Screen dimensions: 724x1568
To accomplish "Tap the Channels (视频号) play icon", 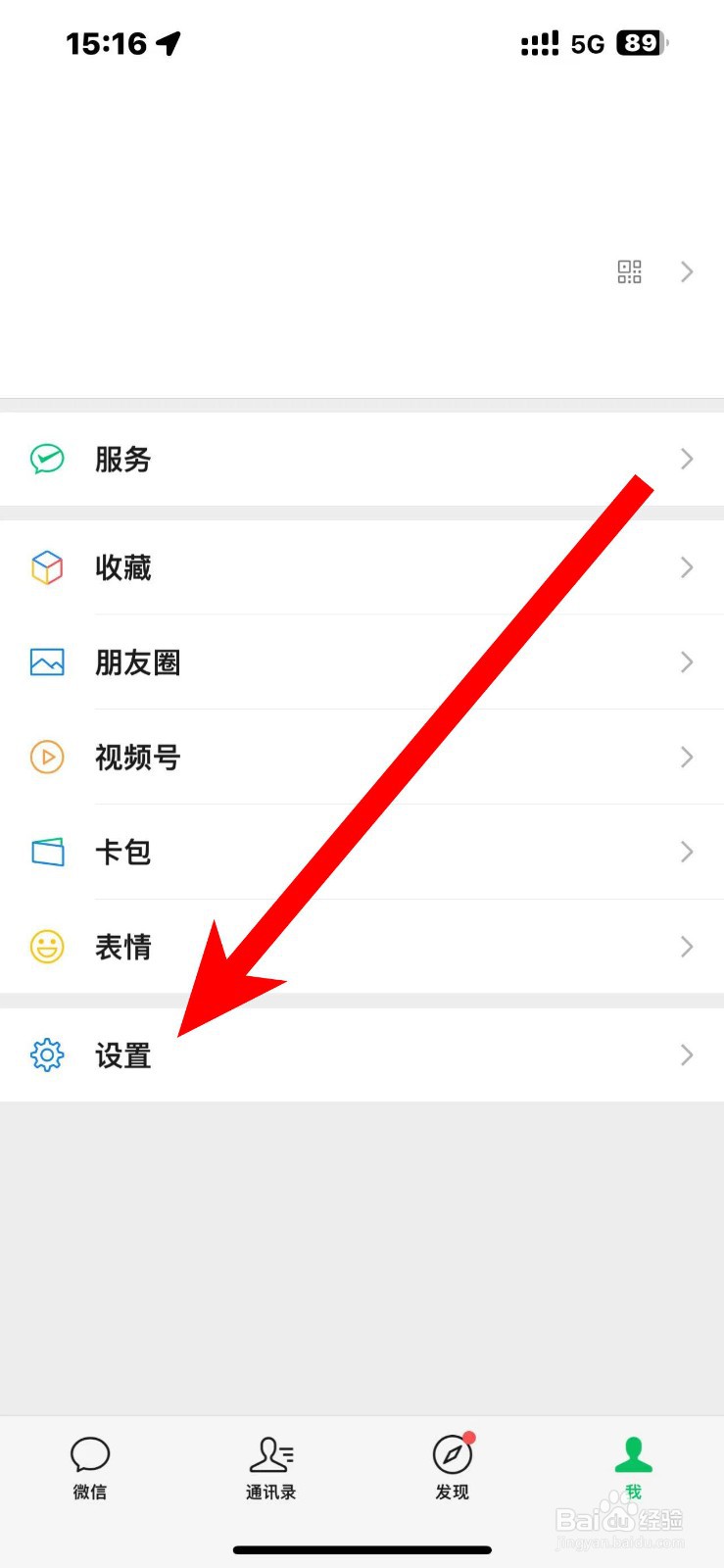I will (x=46, y=757).
